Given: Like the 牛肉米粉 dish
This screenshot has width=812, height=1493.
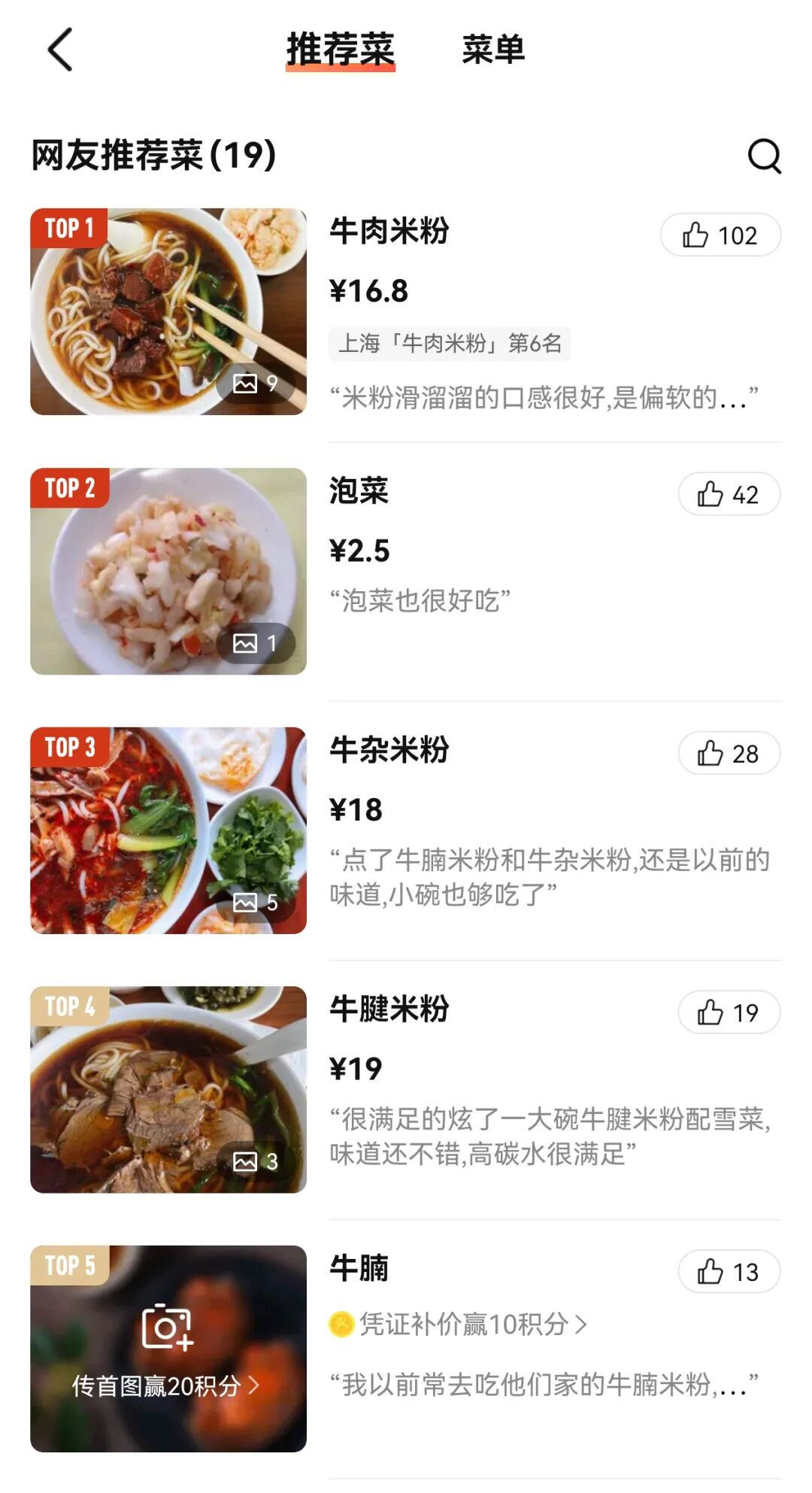Looking at the screenshot, I should coord(720,235).
